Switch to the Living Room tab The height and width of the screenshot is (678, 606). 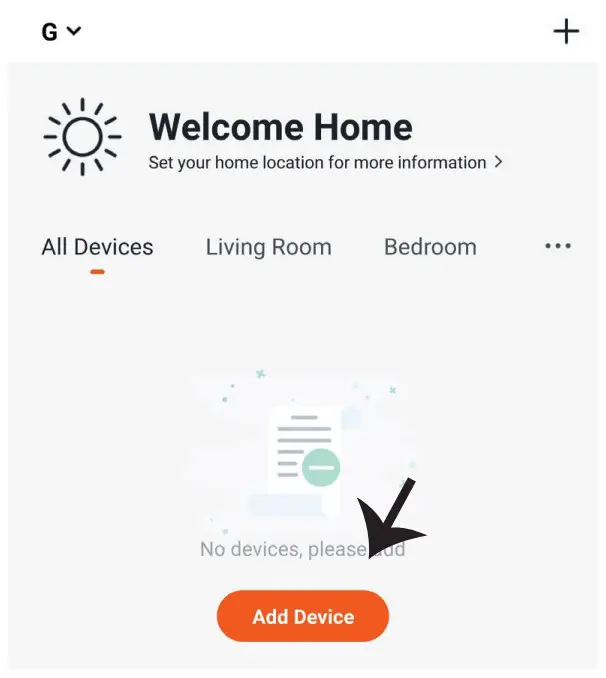point(268,247)
